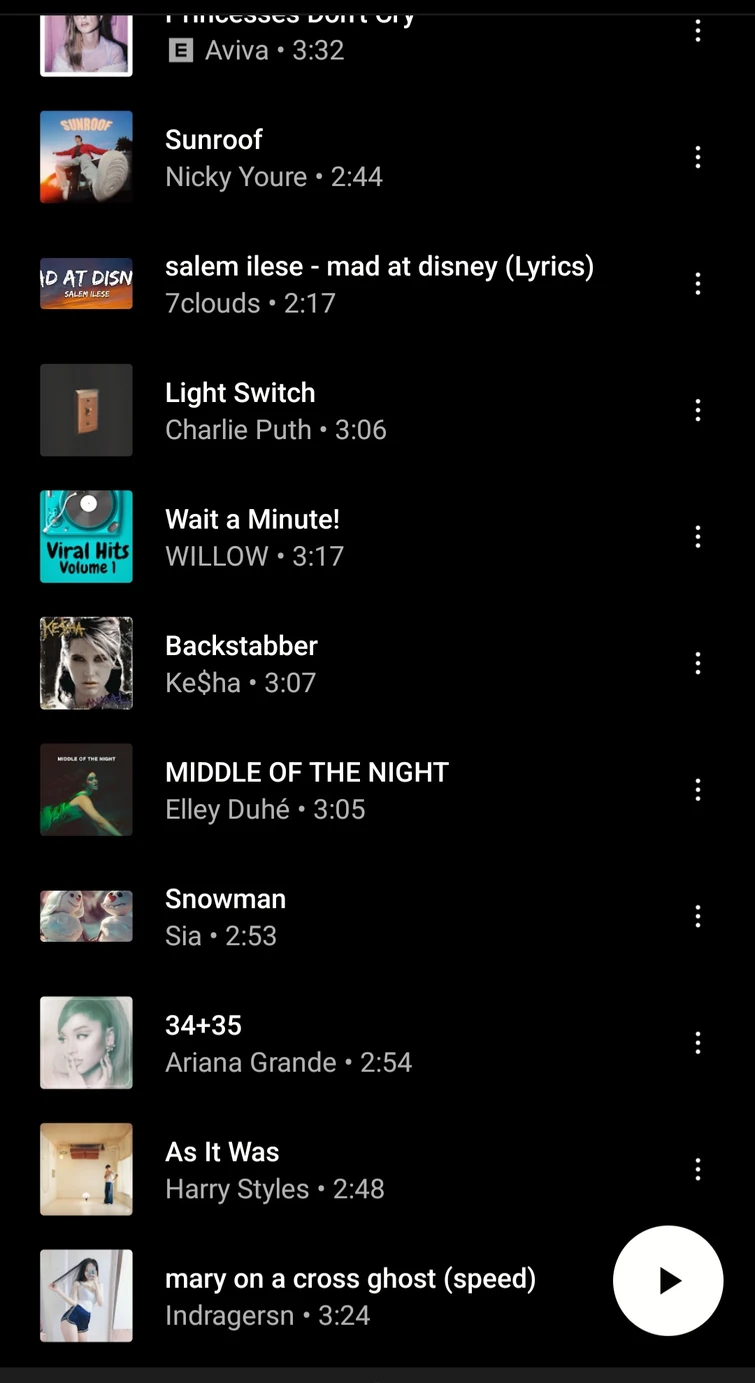Image resolution: width=755 pixels, height=1383 pixels.
Task: Tap the play button to start the playlist
Action: pos(667,1281)
